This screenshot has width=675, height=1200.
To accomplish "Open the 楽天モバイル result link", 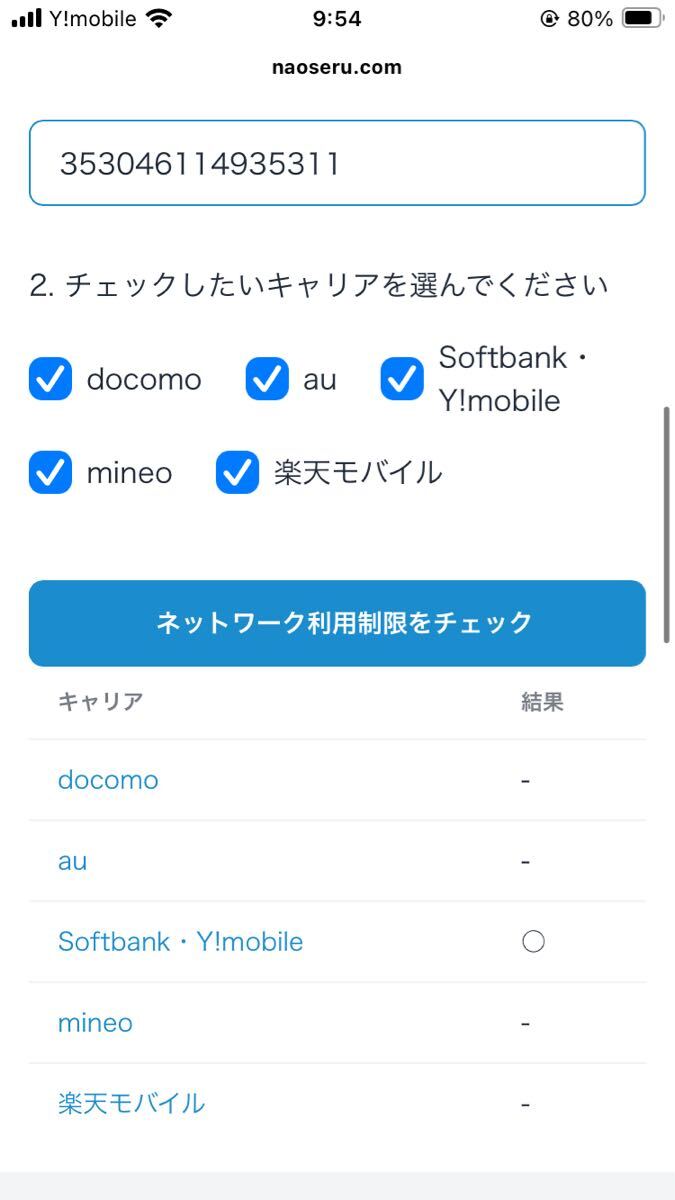I will (x=131, y=1104).
